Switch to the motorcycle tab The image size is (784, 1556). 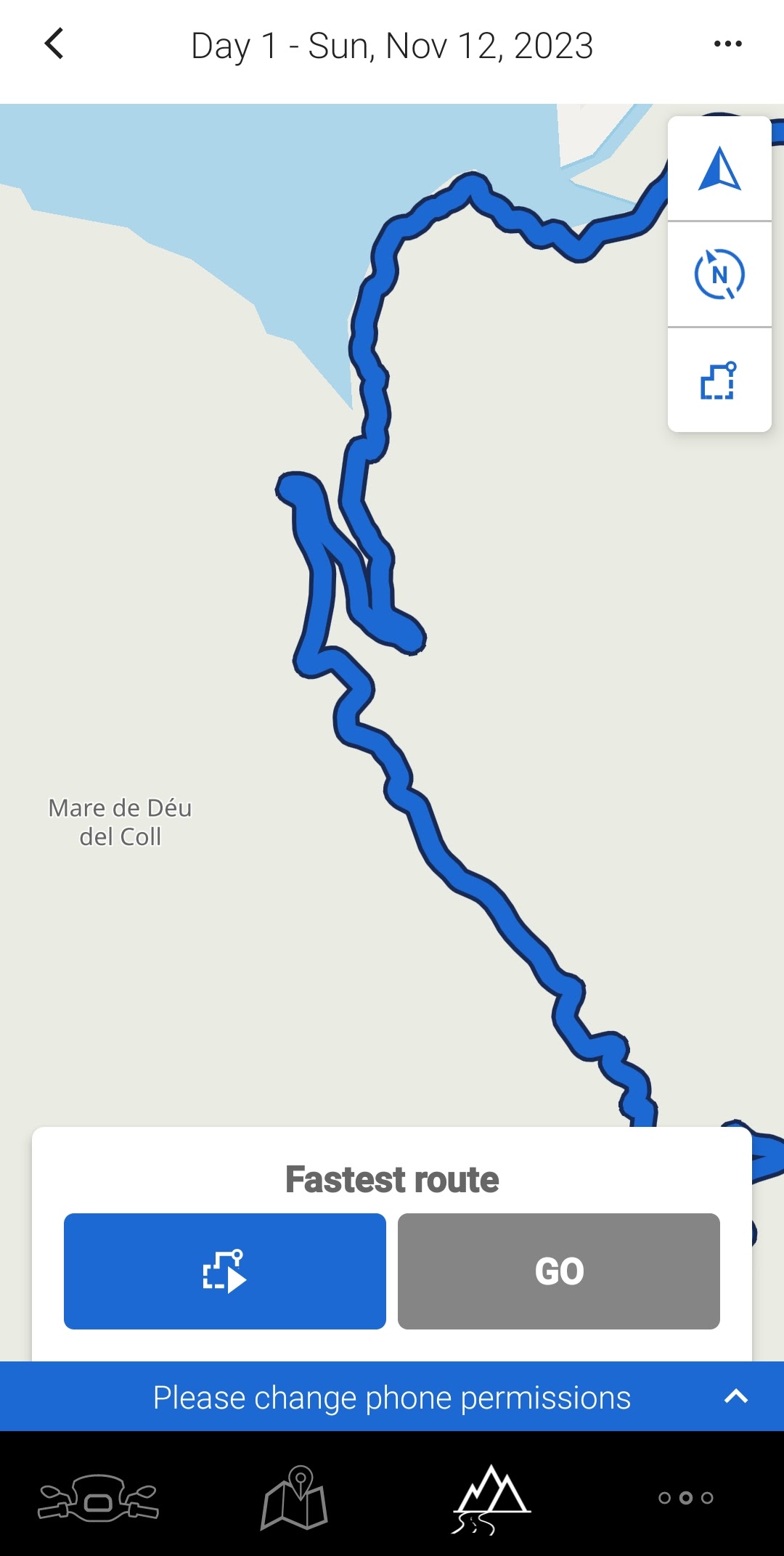coord(98,1497)
